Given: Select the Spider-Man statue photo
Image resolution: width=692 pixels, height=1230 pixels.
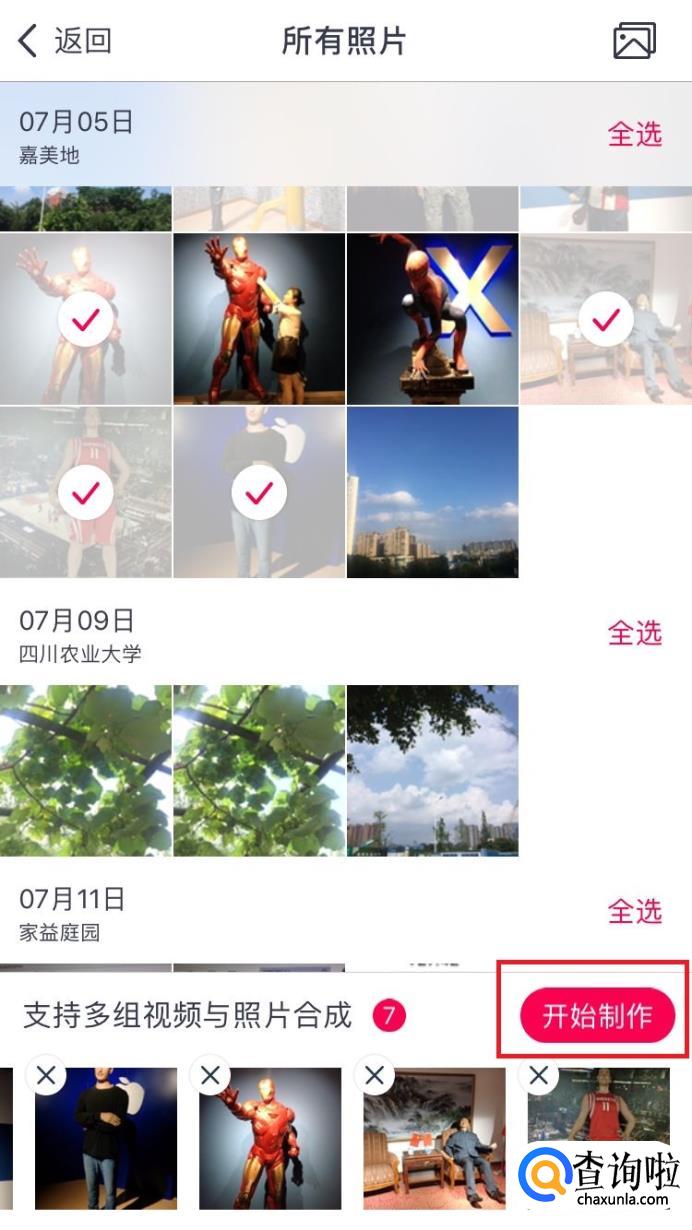Looking at the screenshot, I should point(432,318).
